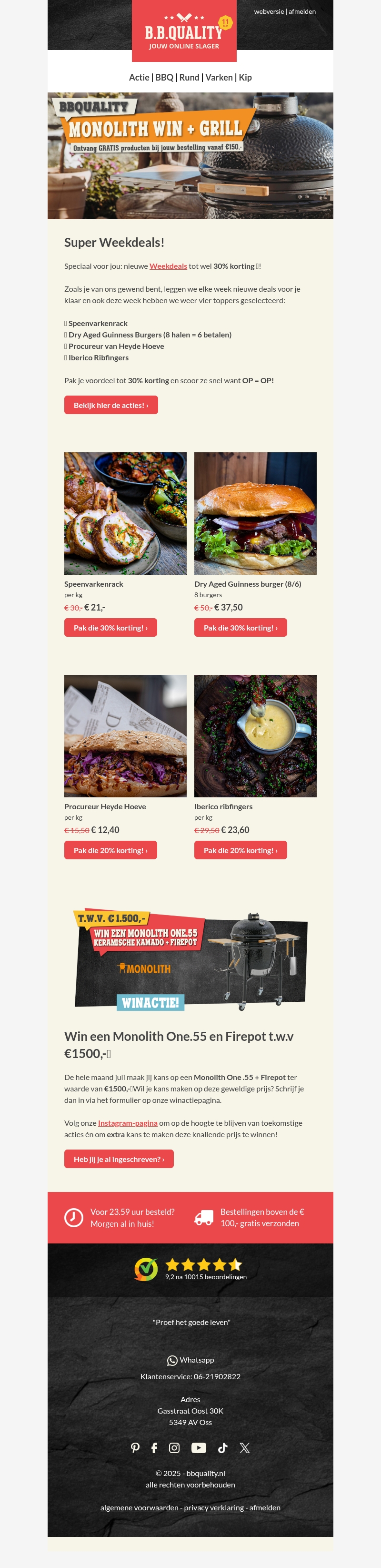
Task: Open the Kip category link
Action: pos(245,77)
